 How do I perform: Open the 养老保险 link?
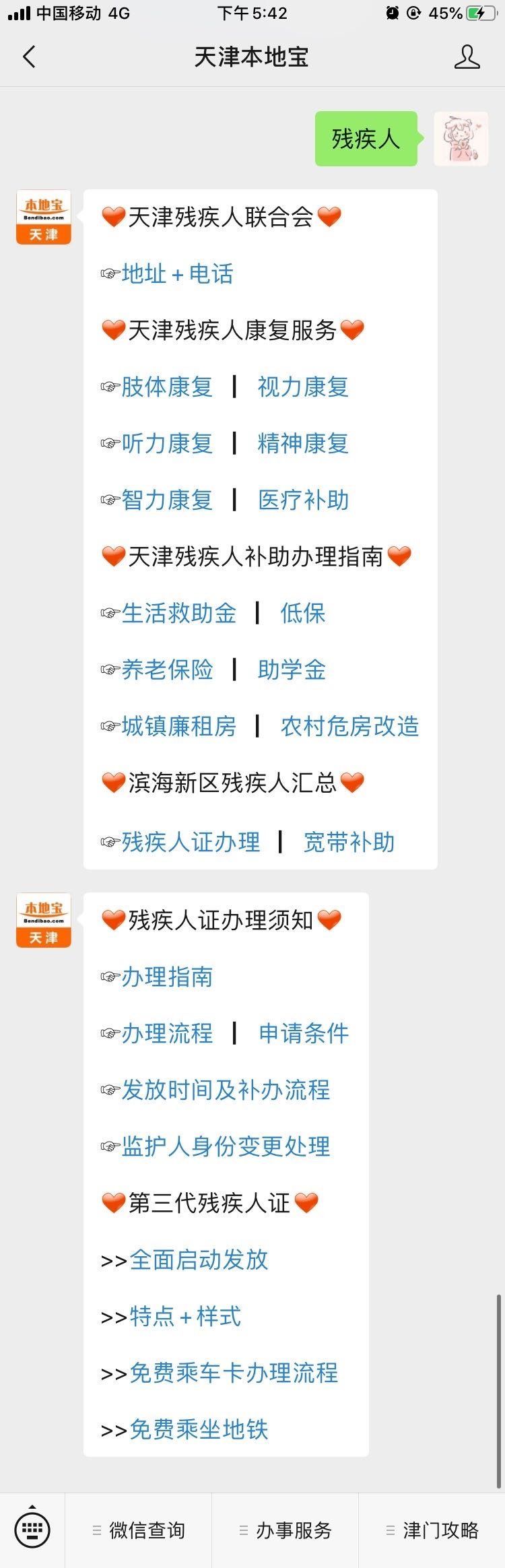coord(166,670)
